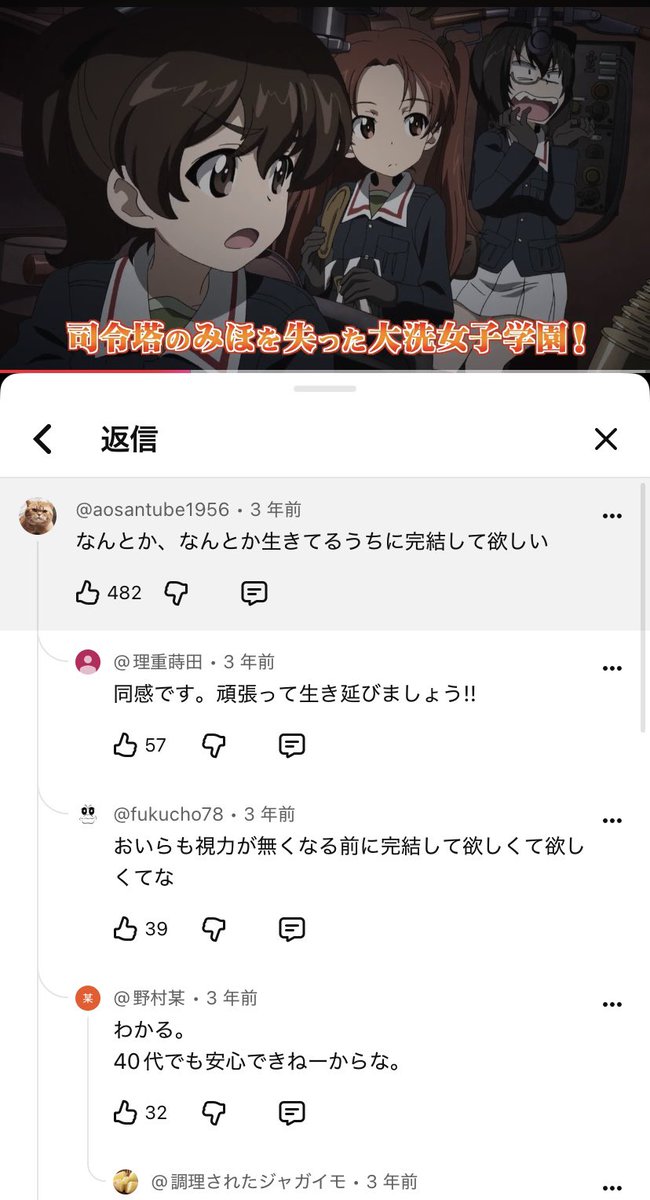The image size is (650, 1200).
Task: Open options menu for @理重蒔田's reply
Action: (x=612, y=668)
